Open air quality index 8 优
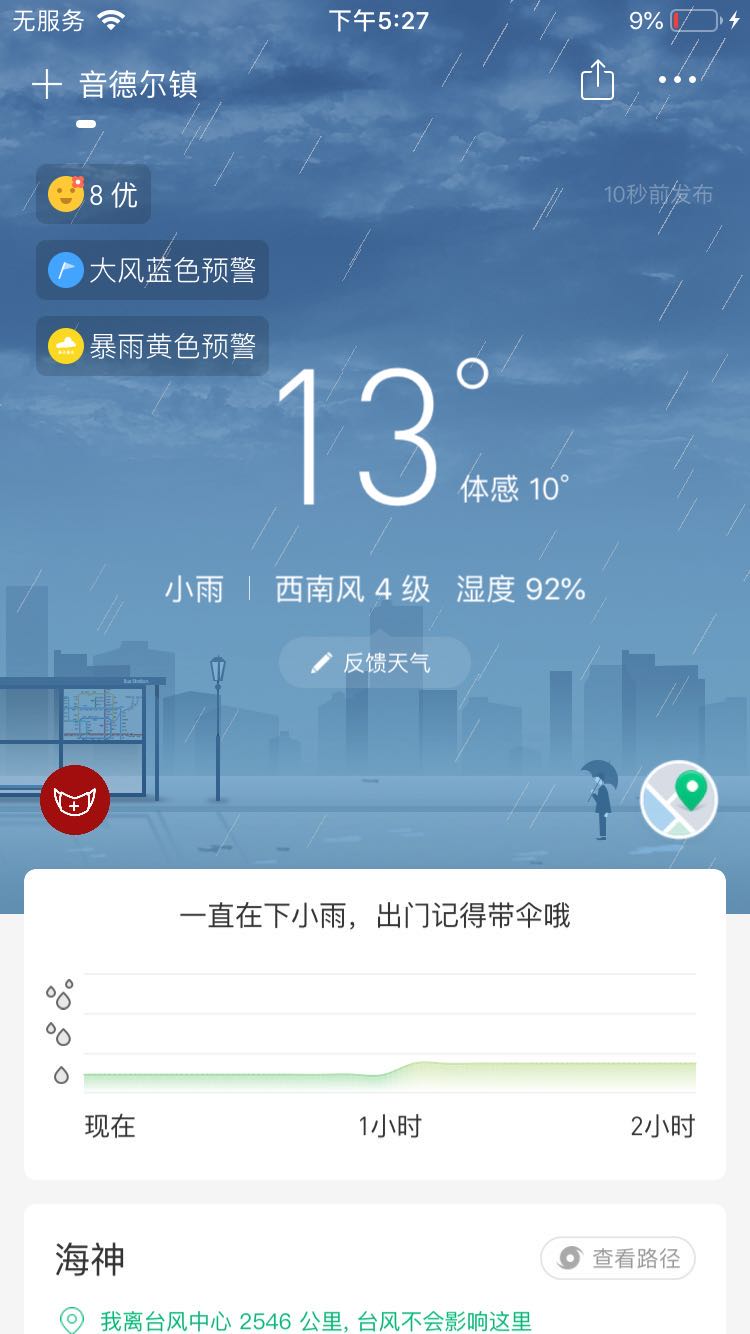 tap(94, 194)
